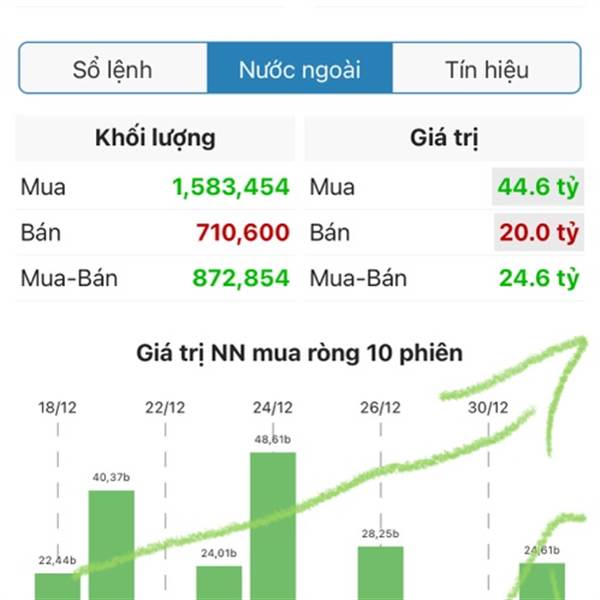The image size is (600, 600).
Task: Open the Tín hiệu tab
Action: point(486,69)
